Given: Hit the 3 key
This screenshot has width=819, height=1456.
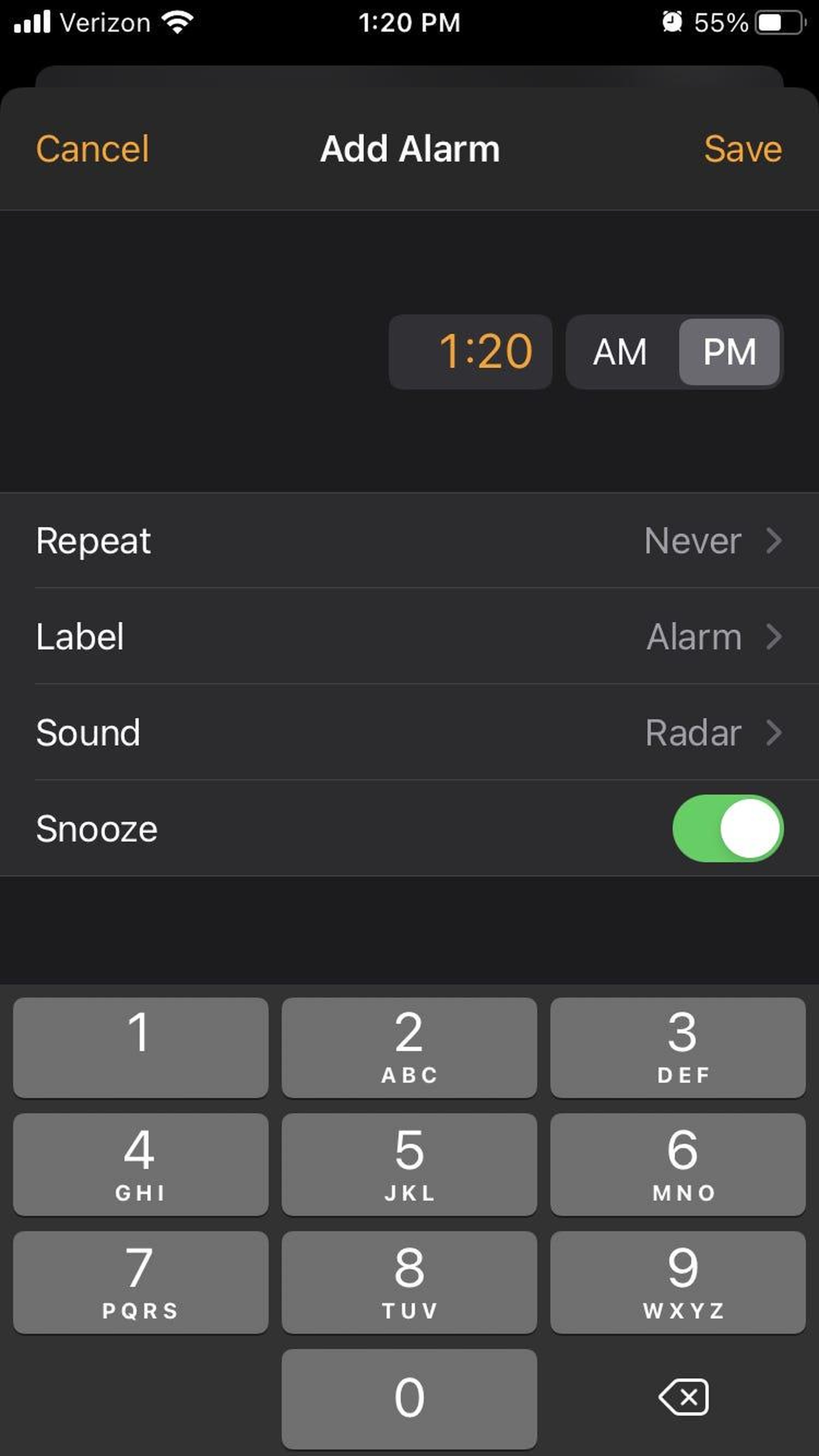Looking at the screenshot, I should click(678, 1047).
